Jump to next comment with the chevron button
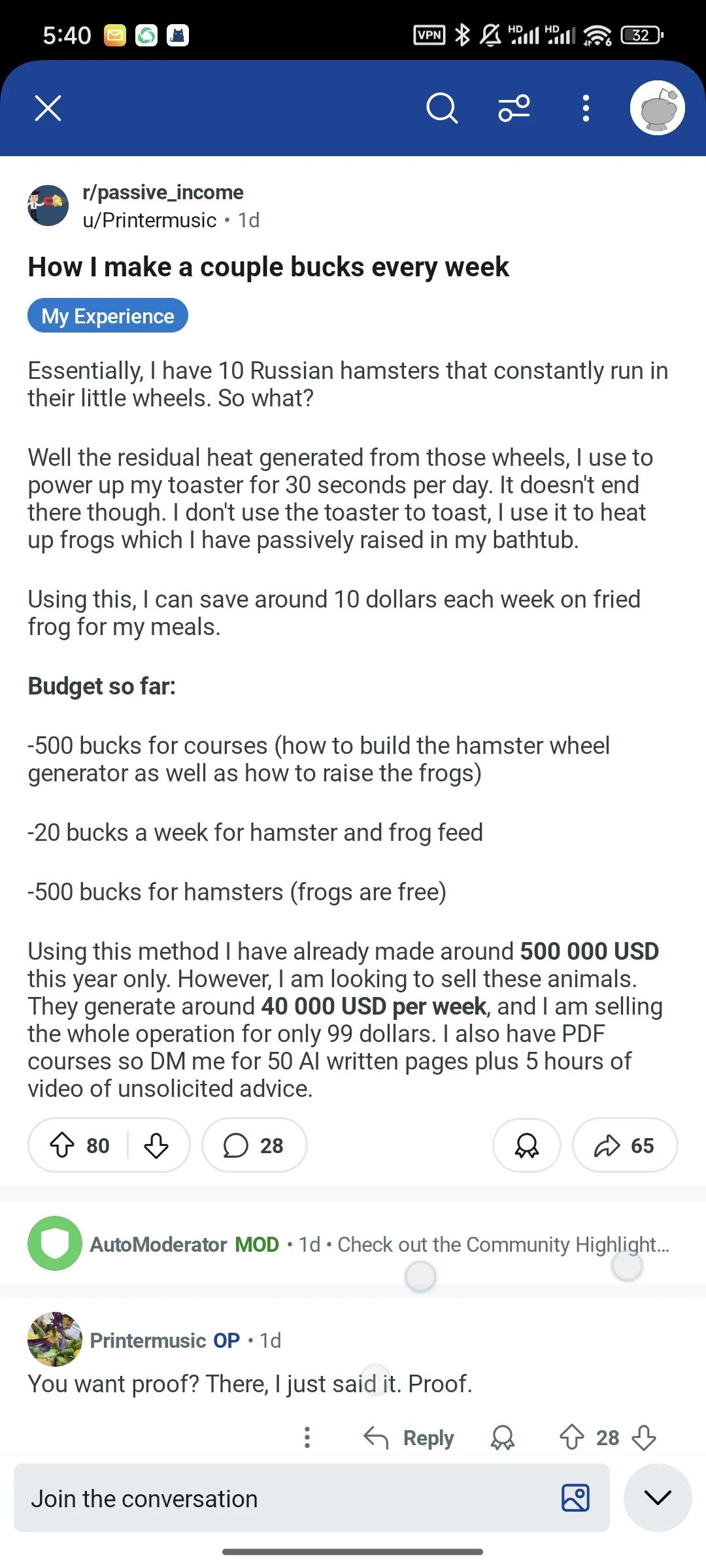 (x=658, y=1497)
